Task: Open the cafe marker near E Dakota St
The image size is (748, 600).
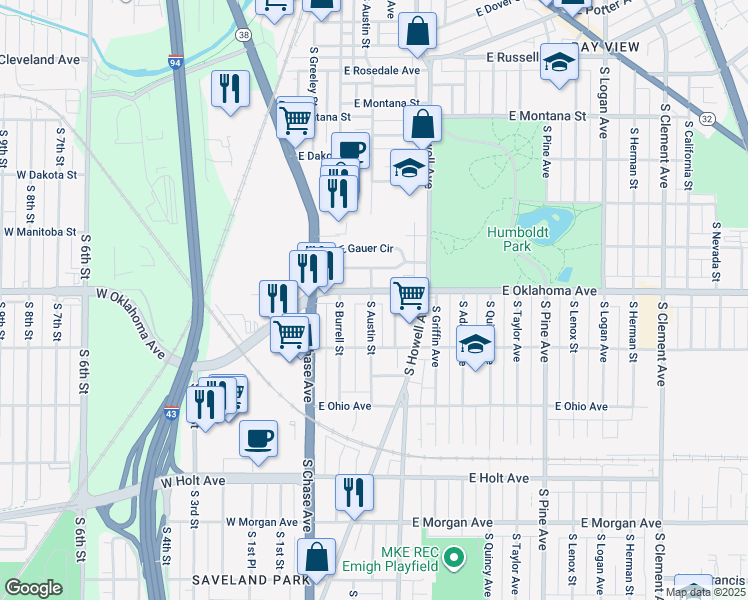Action: pyautogui.click(x=350, y=151)
